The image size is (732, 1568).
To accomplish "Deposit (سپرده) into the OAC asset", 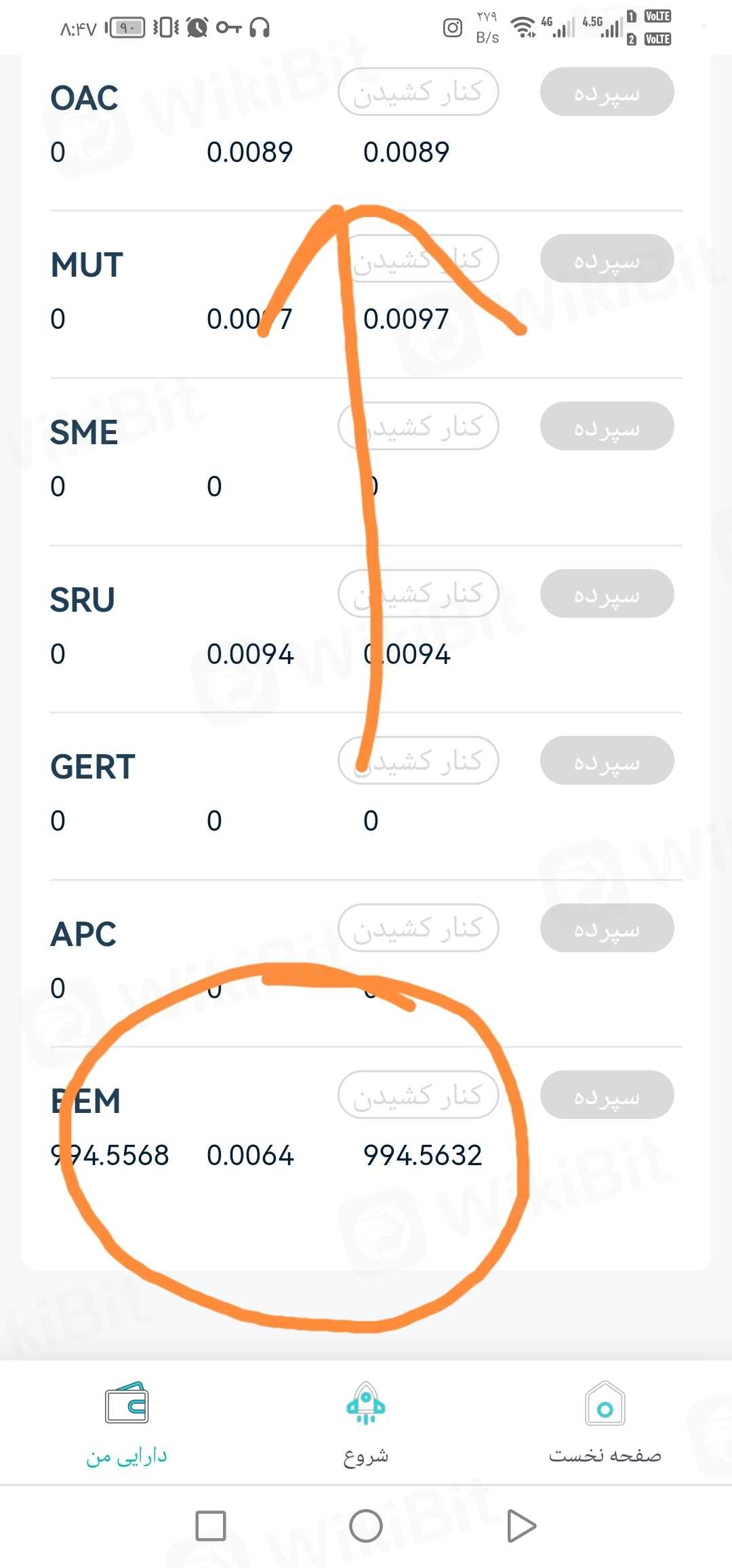I will [607, 92].
